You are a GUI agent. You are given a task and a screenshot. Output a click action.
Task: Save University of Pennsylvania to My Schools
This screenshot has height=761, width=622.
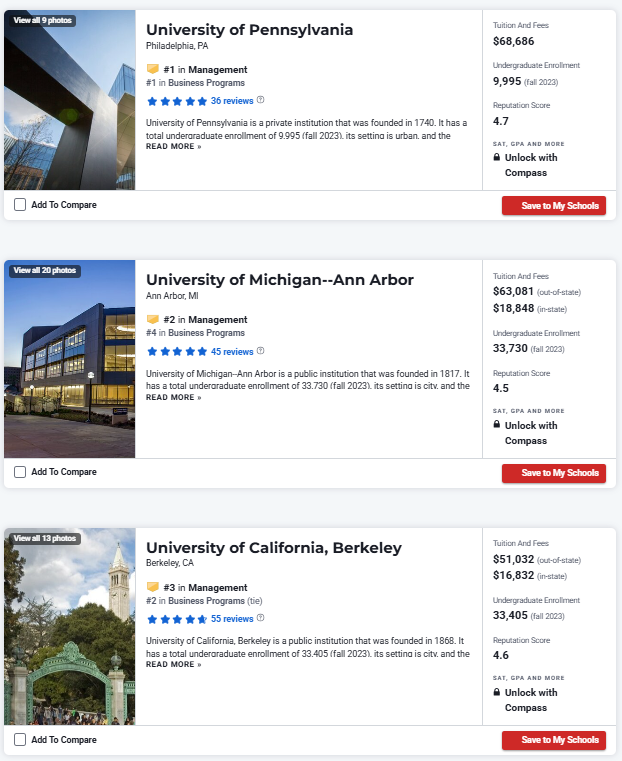553,206
